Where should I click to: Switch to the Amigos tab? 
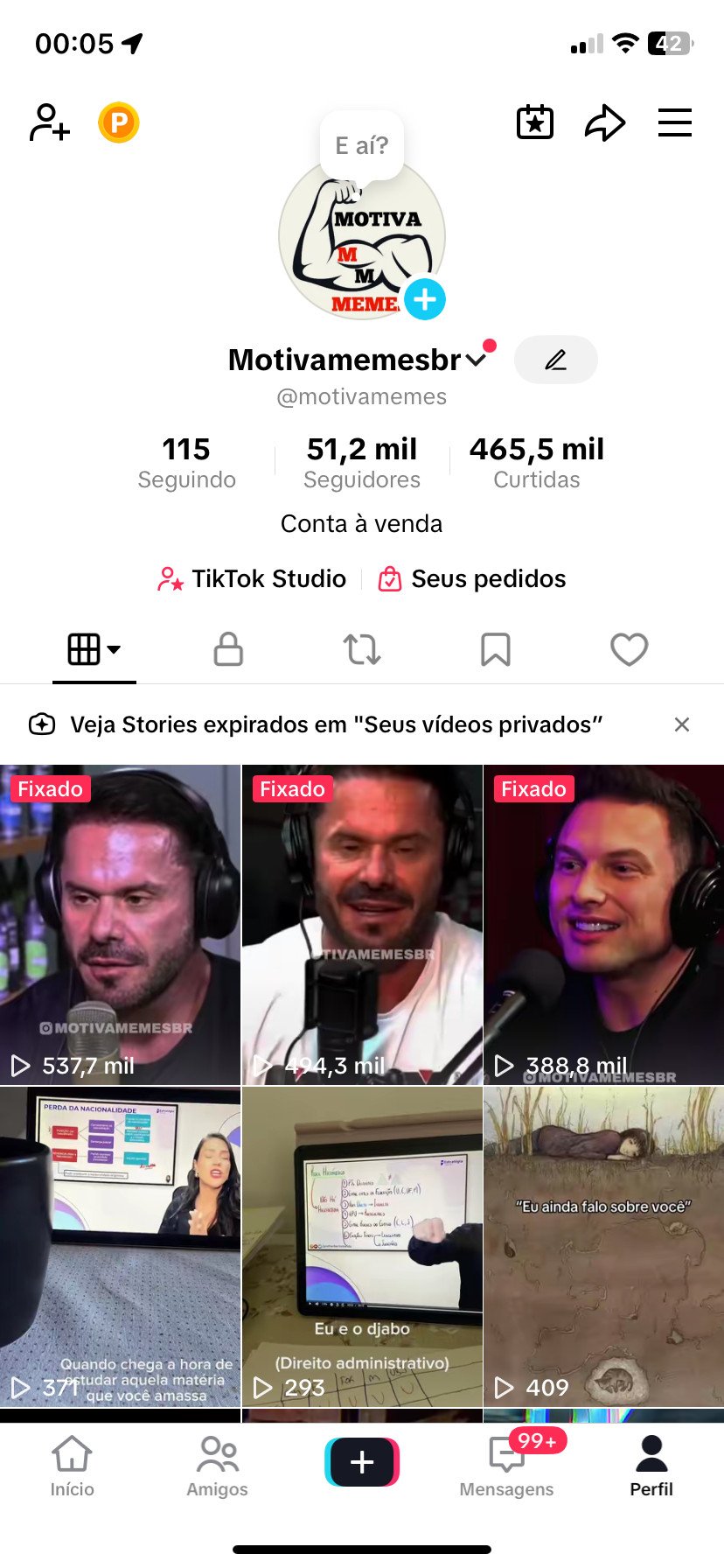point(217,1463)
